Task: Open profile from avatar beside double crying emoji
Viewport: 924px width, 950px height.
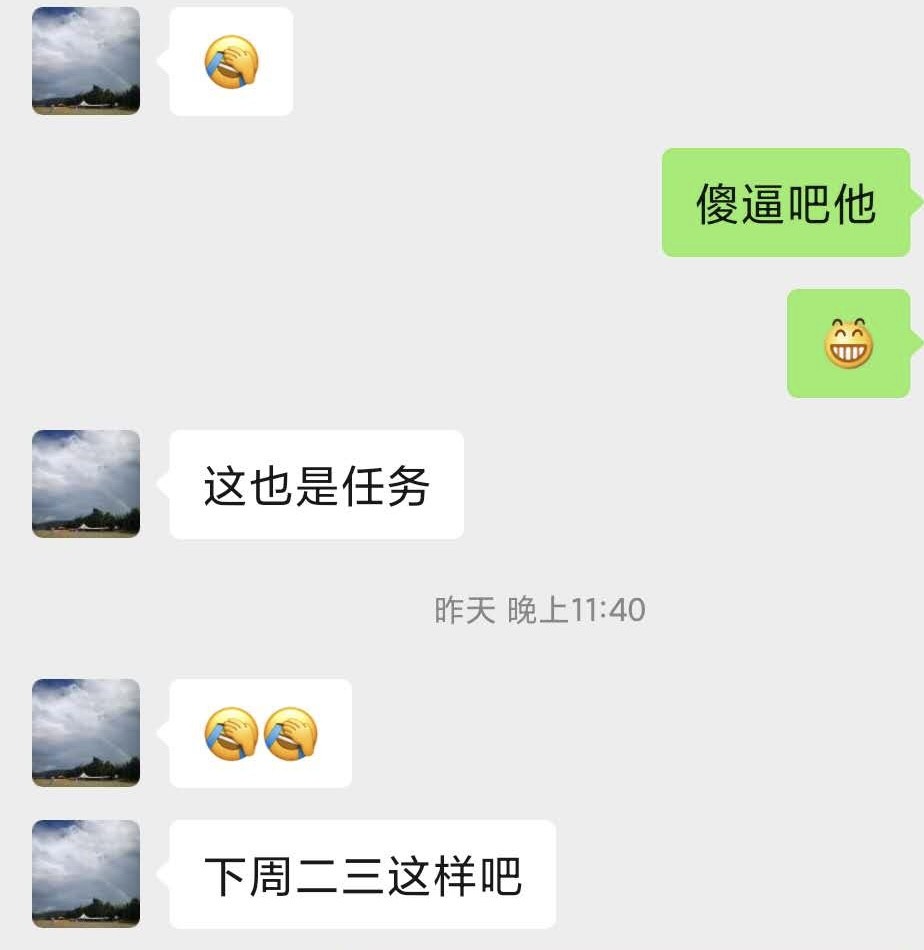Action: [86, 732]
